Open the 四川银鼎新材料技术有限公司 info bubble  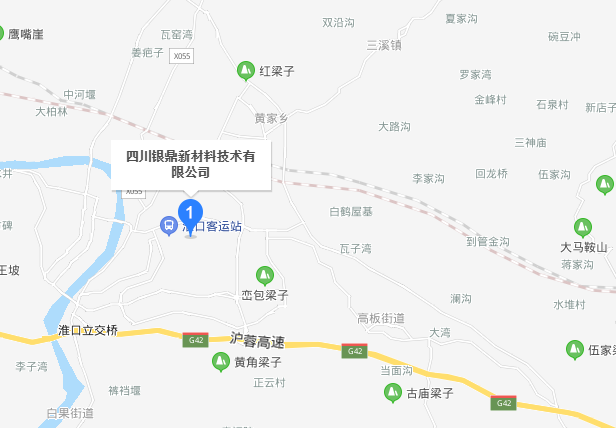(190, 164)
